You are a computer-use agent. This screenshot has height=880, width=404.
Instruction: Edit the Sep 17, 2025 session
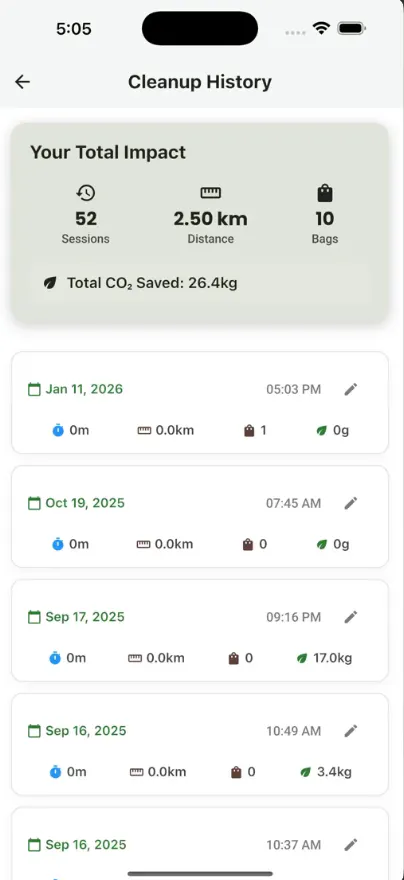pyautogui.click(x=351, y=617)
